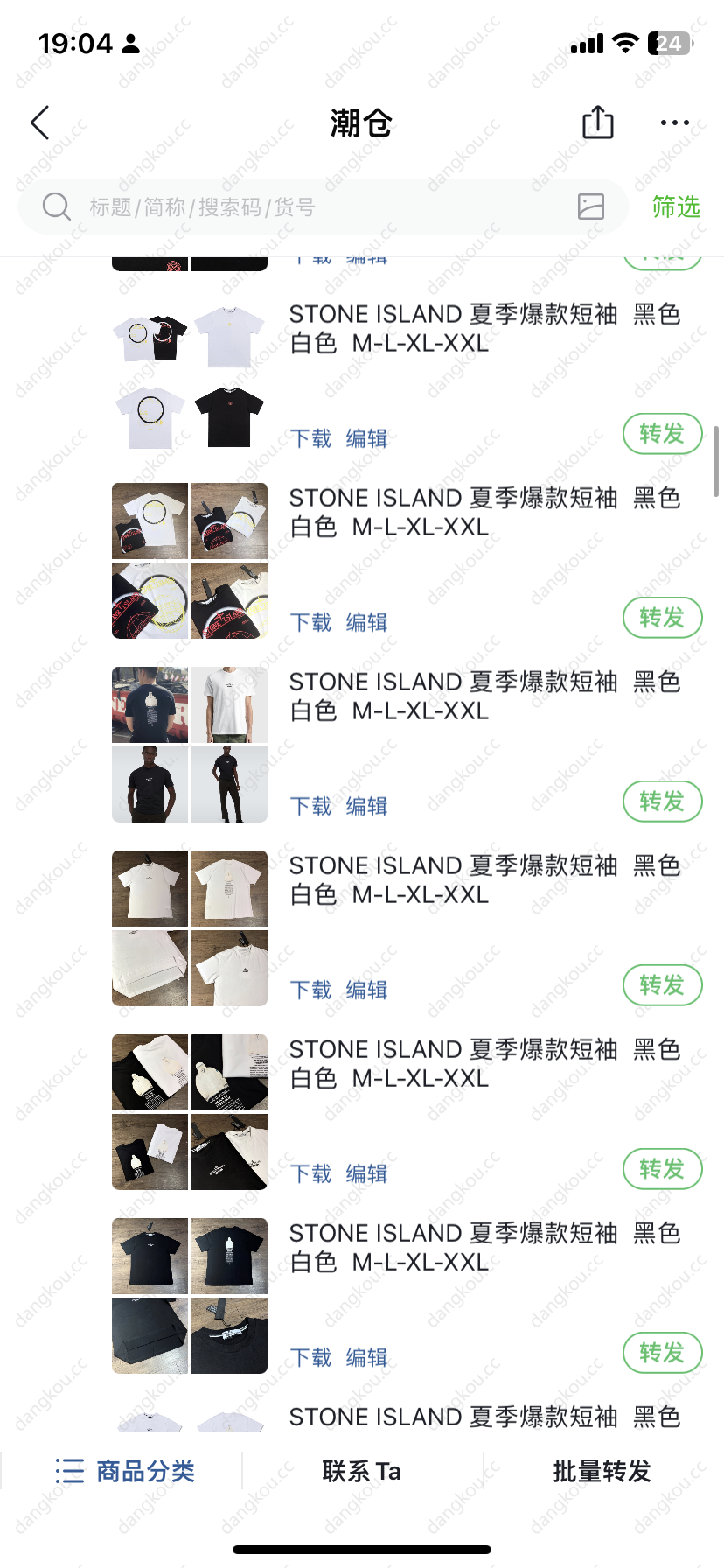Download the black-and-white mixed tees item
The height and width of the screenshot is (1568, 724).
click(310, 1173)
